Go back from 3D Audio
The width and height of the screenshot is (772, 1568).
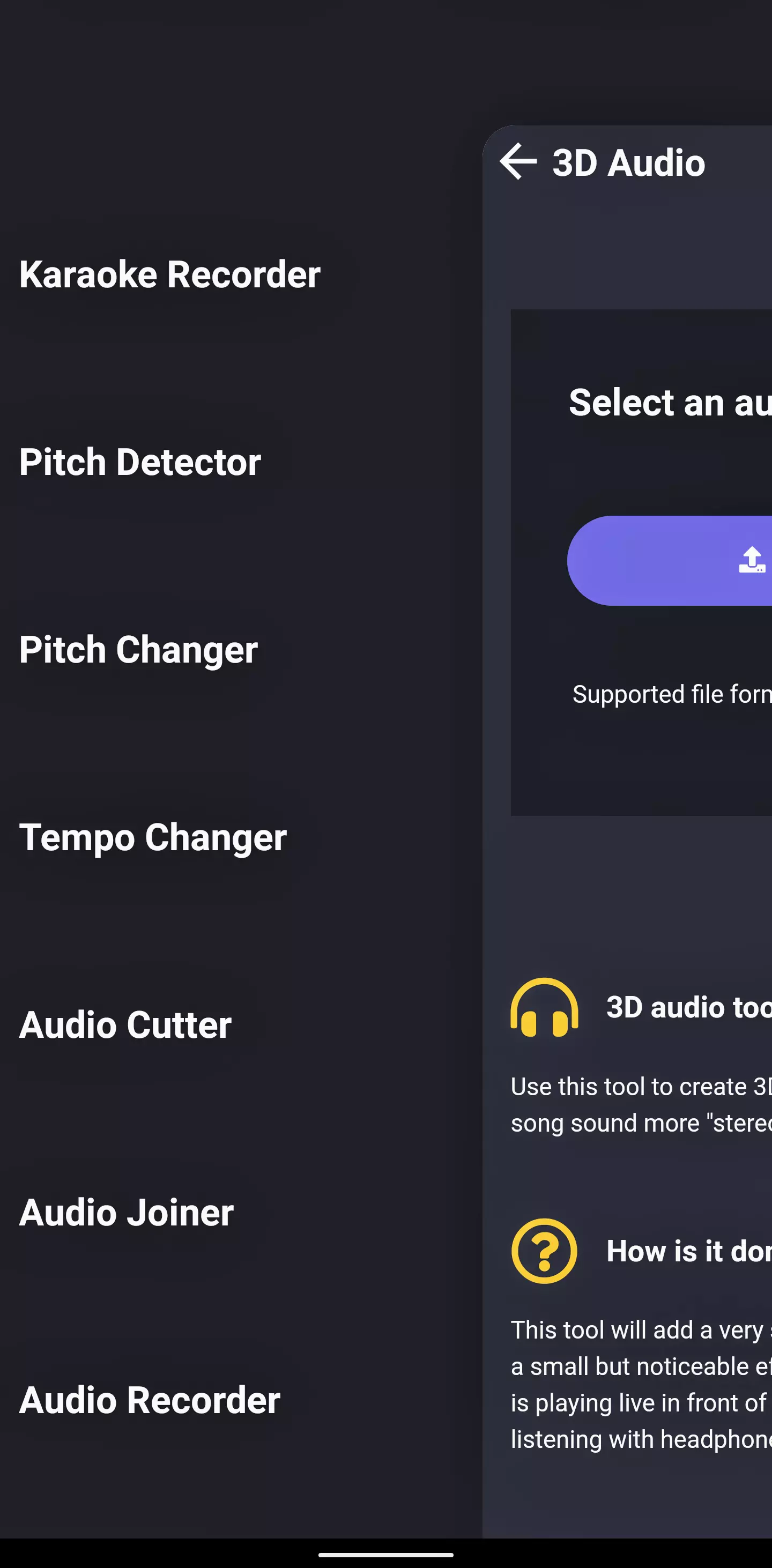click(x=518, y=162)
